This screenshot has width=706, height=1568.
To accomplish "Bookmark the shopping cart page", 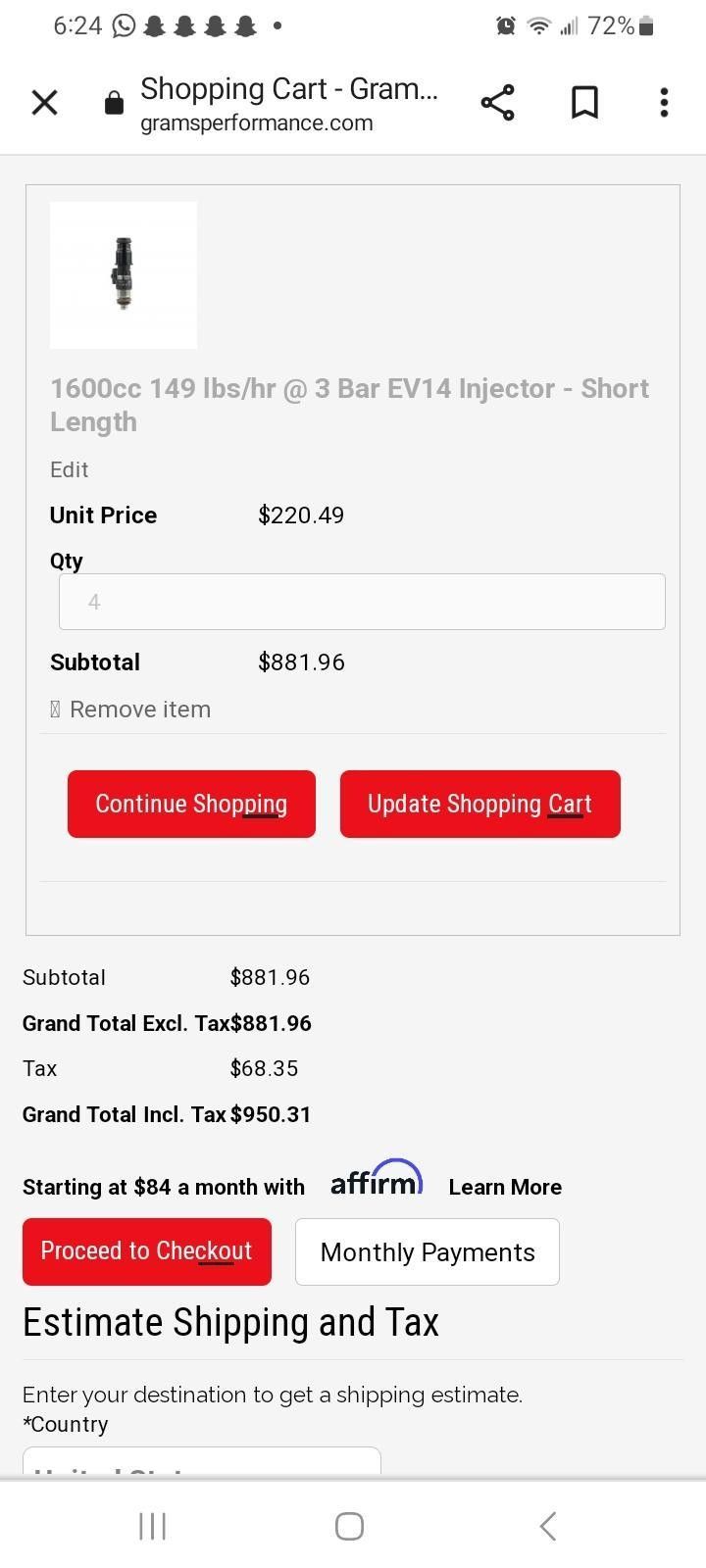I will [583, 102].
